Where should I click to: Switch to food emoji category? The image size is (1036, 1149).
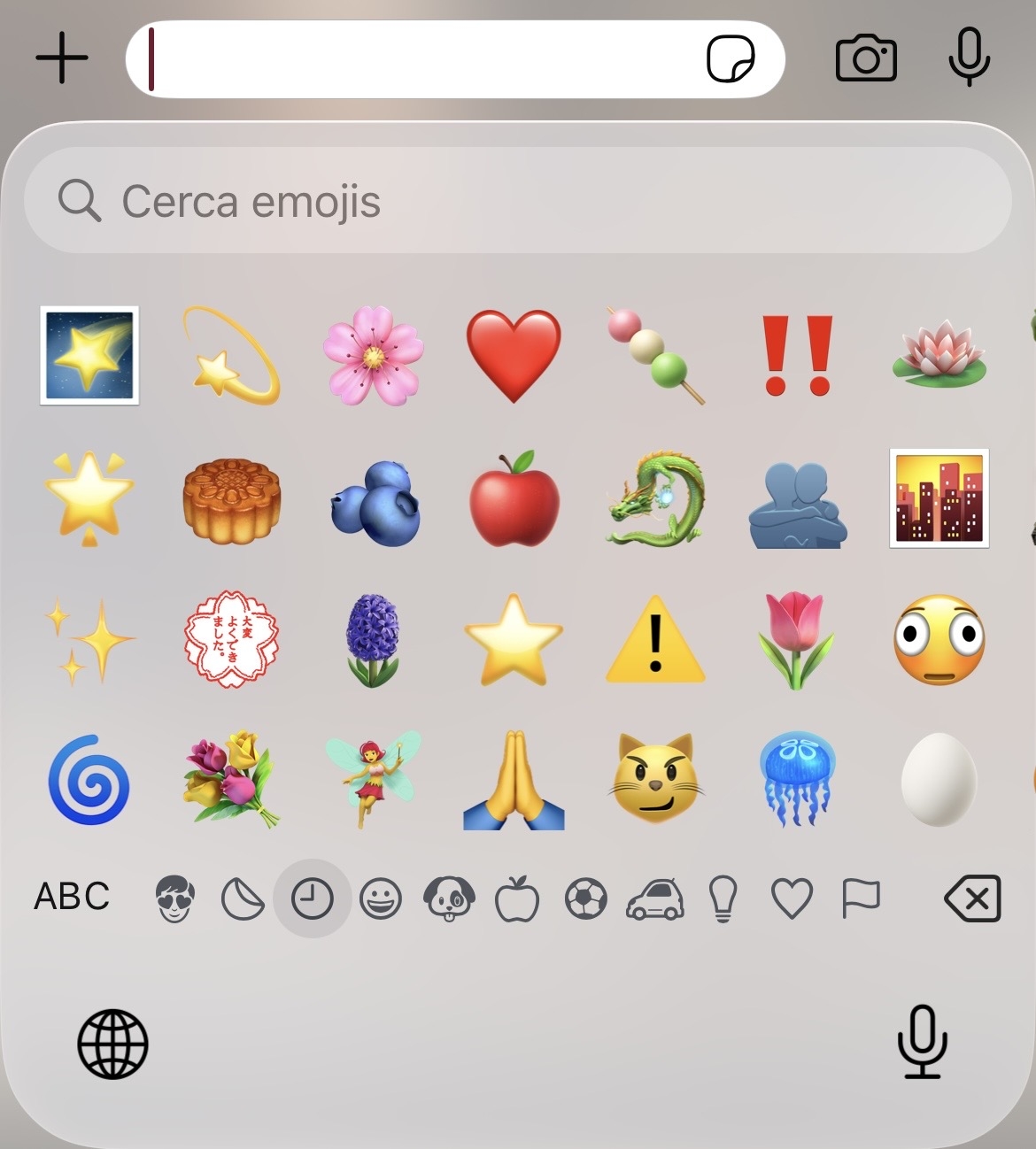click(x=517, y=898)
